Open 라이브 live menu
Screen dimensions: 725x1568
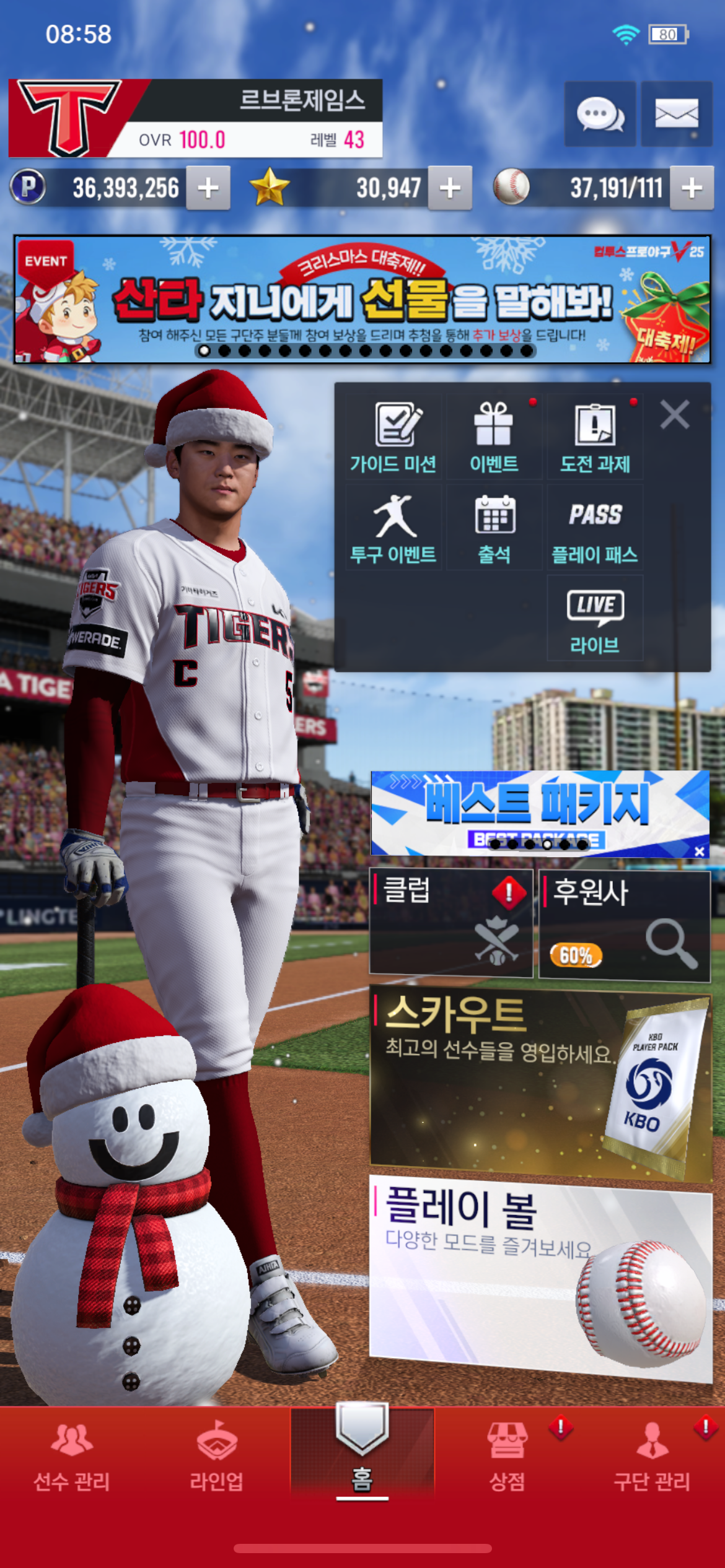(x=595, y=619)
